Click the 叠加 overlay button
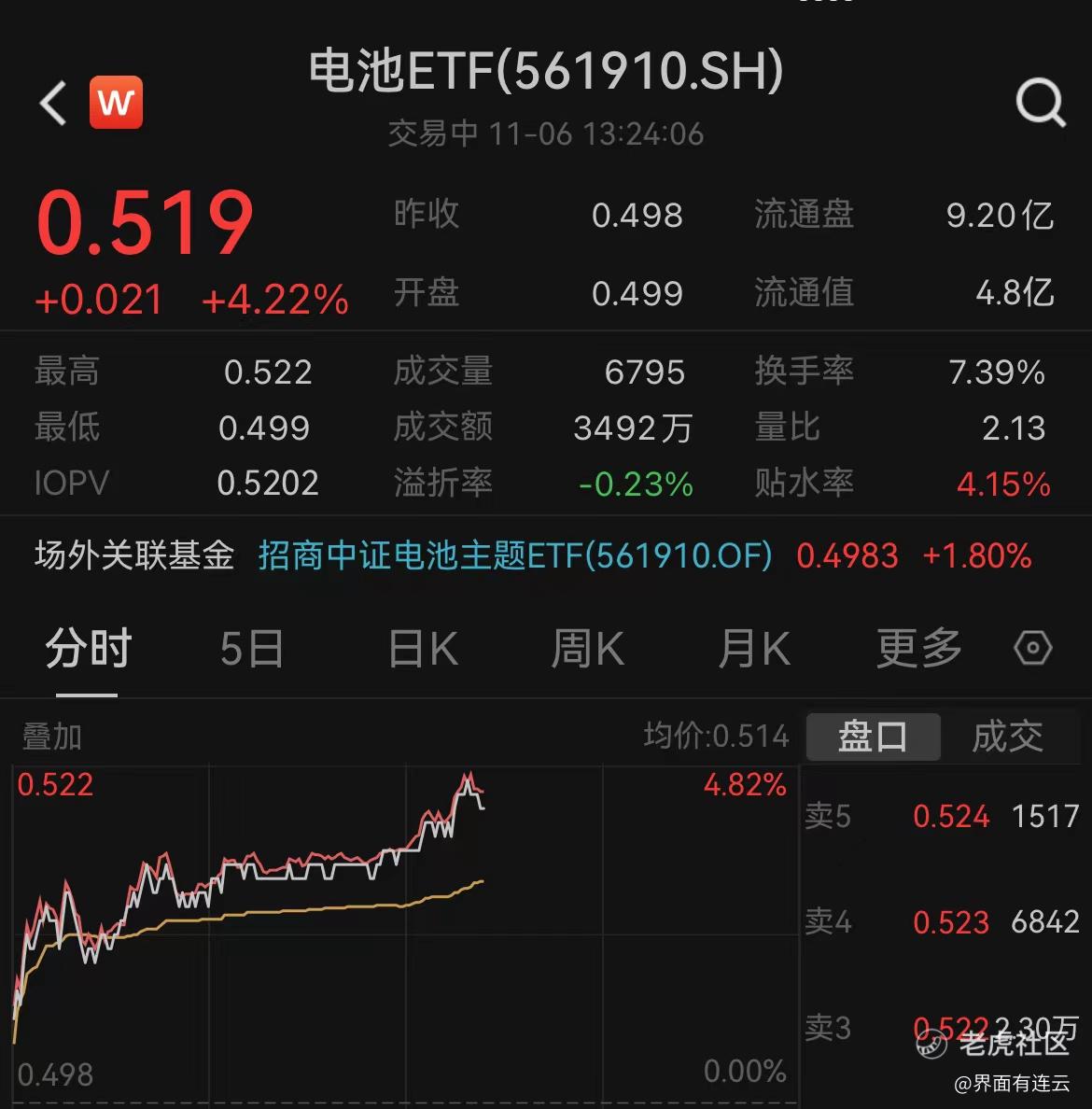 [x=50, y=737]
